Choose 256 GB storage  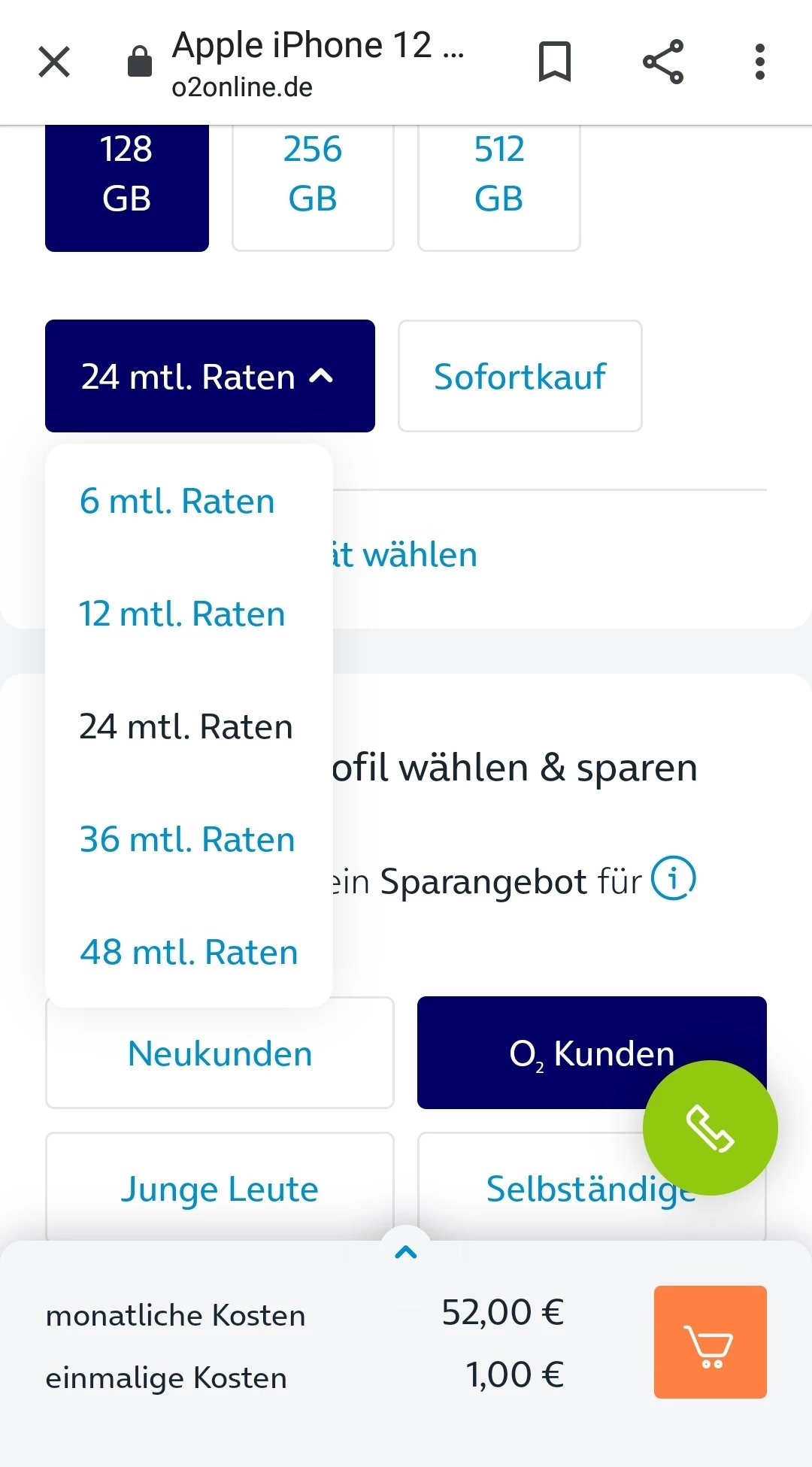(x=313, y=180)
